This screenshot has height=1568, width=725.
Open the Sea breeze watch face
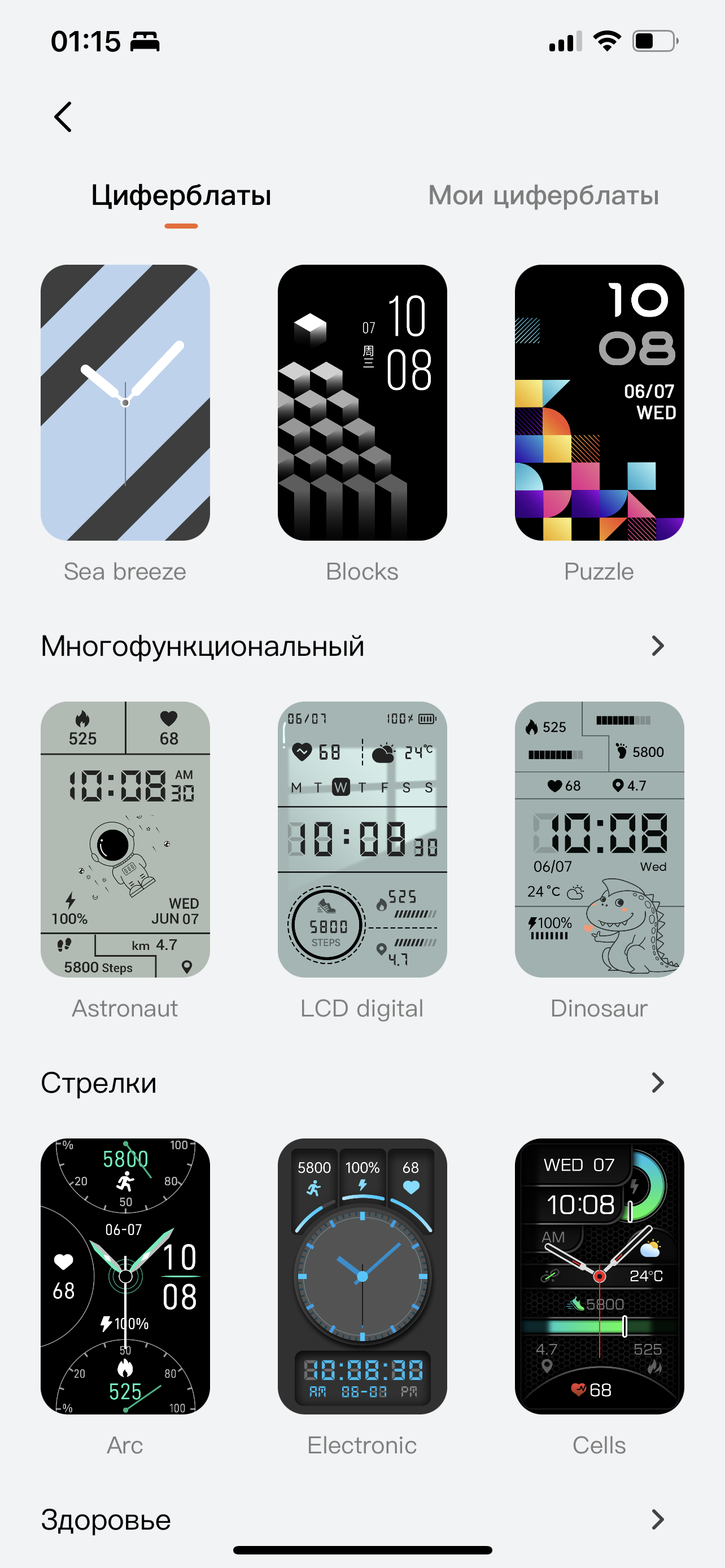point(125,402)
